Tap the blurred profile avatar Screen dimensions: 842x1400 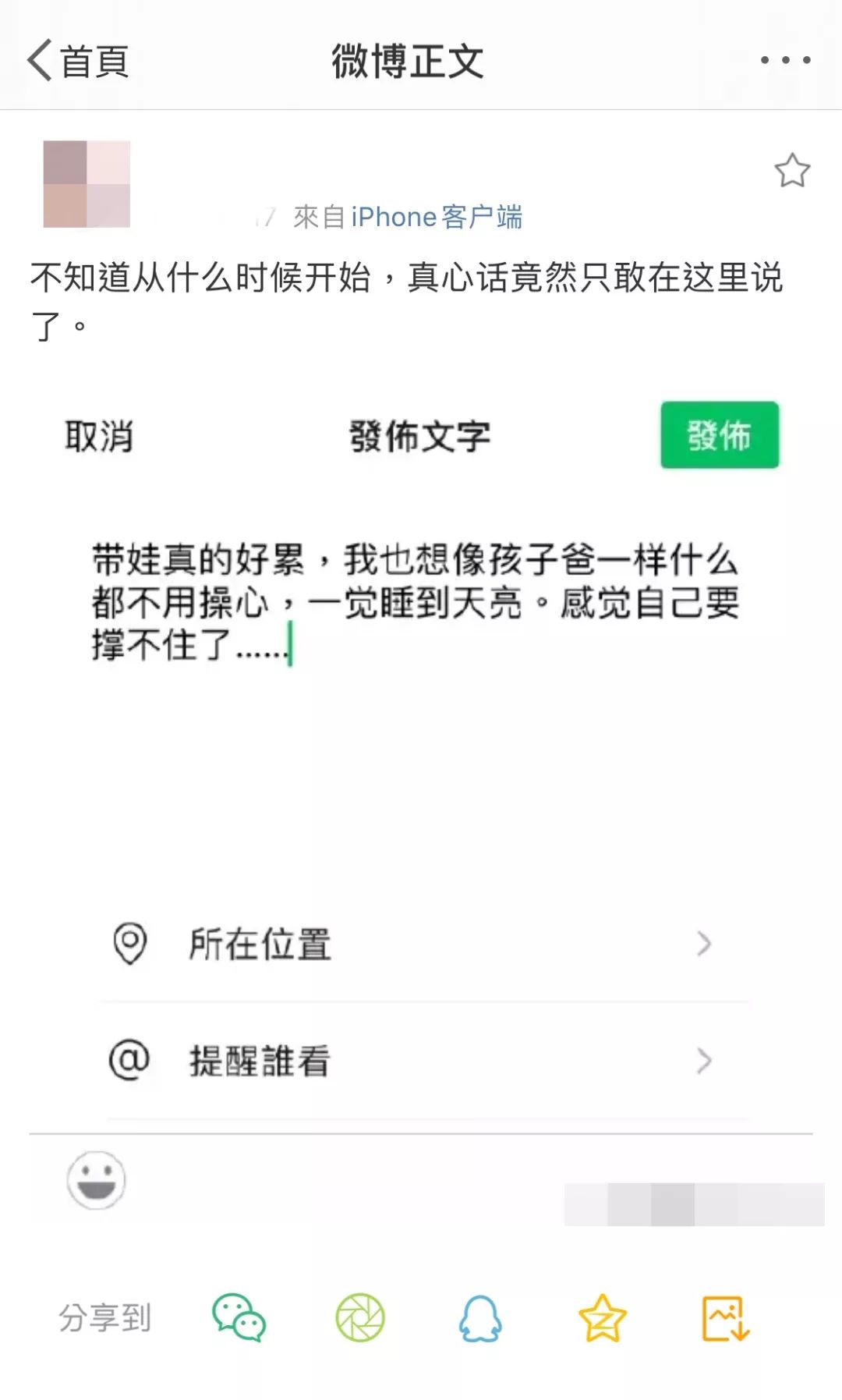87,182
